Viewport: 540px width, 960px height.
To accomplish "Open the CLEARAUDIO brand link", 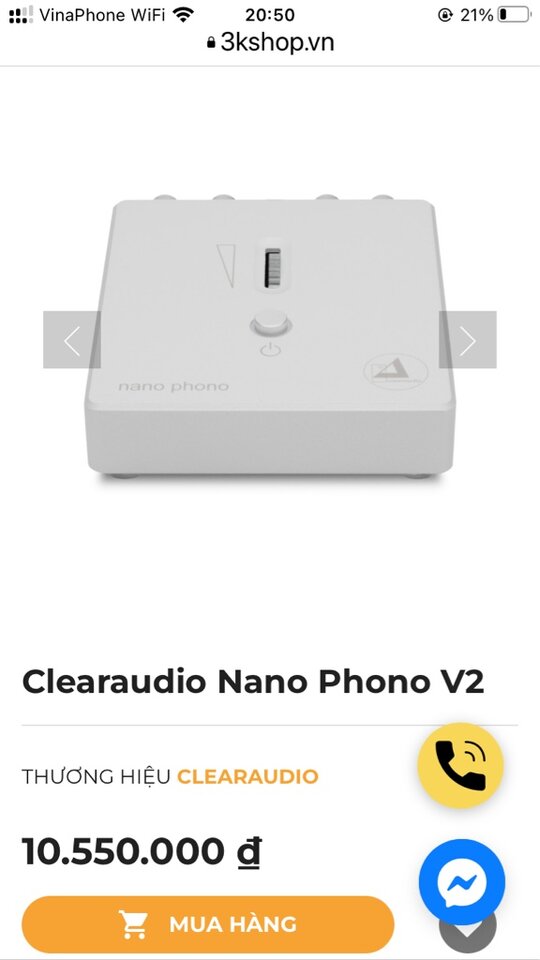I will click(248, 776).
